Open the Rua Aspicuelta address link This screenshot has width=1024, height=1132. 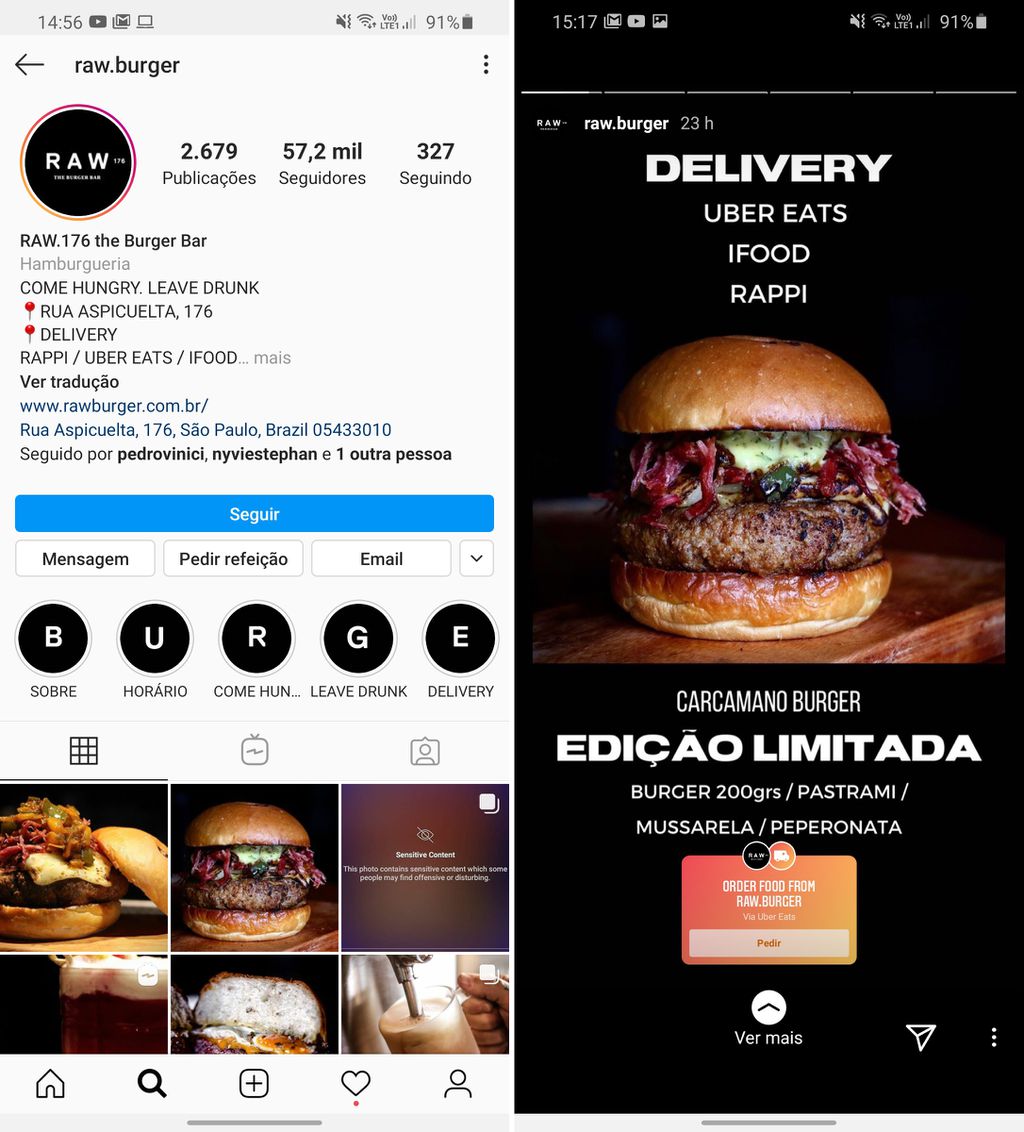[205, 430]
